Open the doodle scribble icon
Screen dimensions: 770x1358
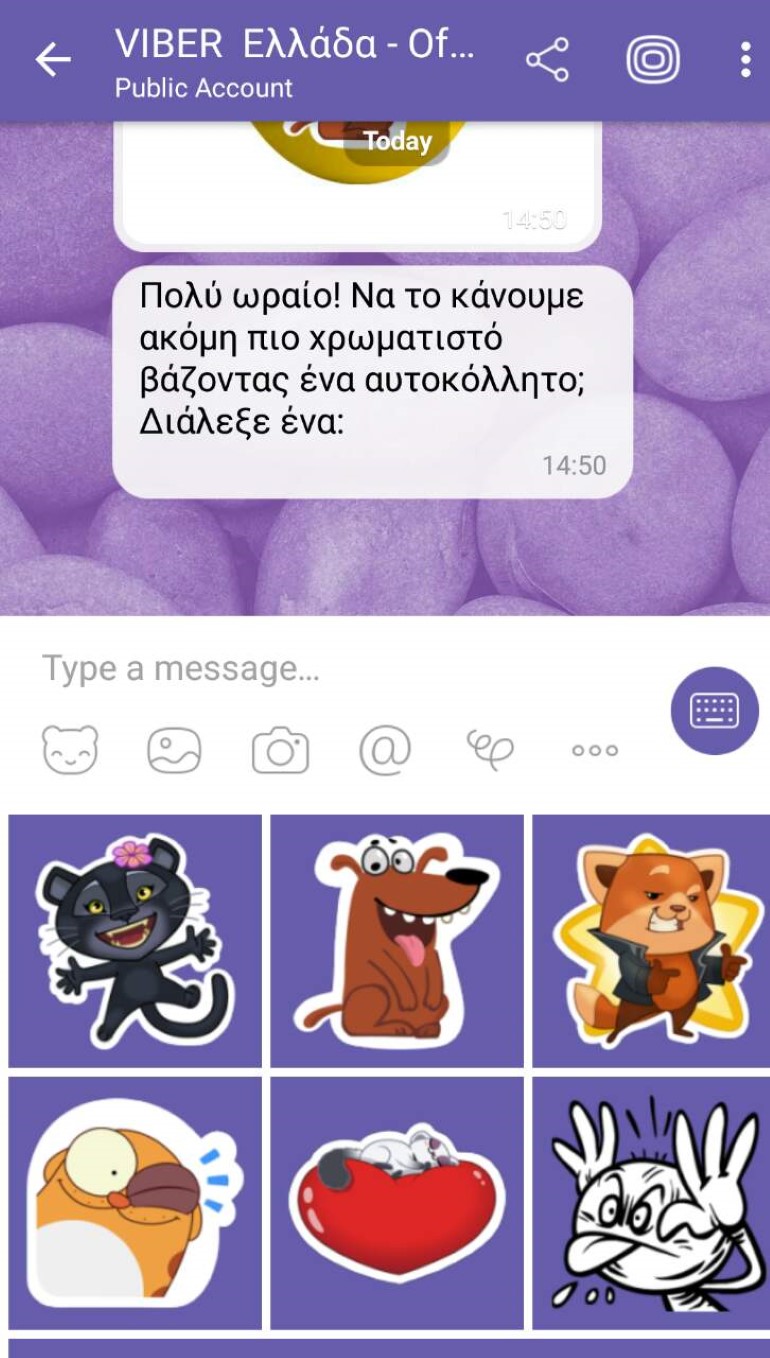coord(490,750)
